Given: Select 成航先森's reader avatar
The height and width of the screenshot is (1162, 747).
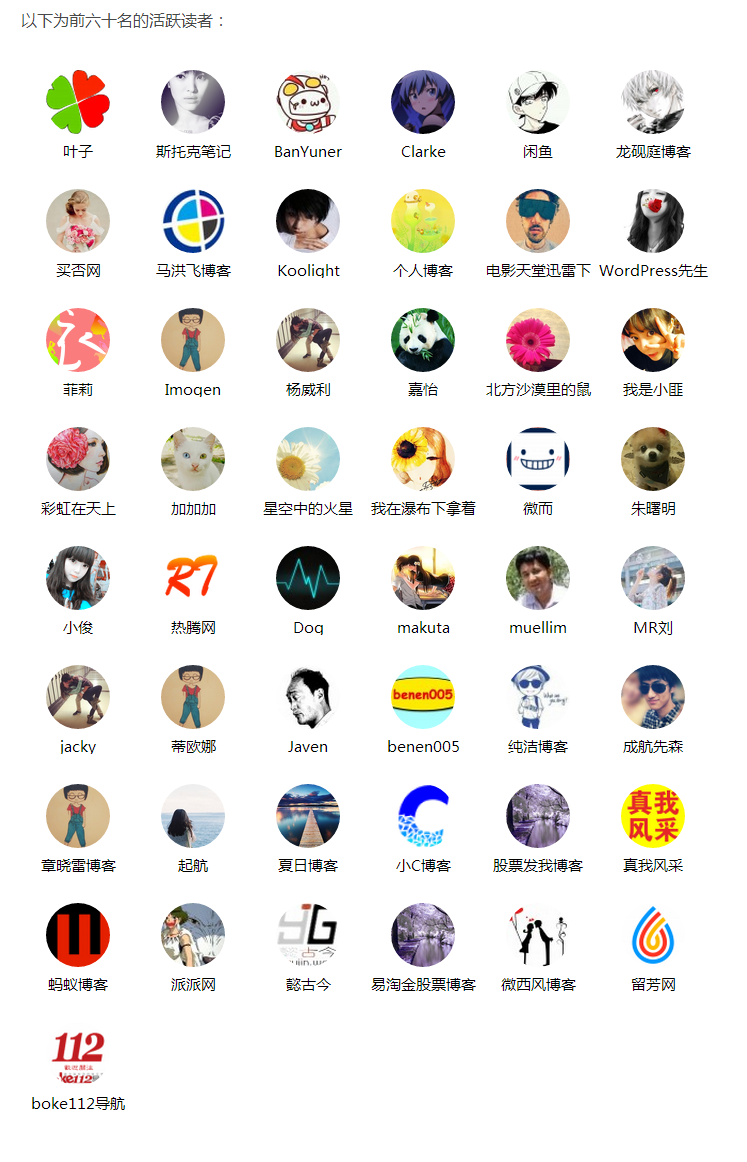Looking at the screenshot, I should tap(653, 697).
